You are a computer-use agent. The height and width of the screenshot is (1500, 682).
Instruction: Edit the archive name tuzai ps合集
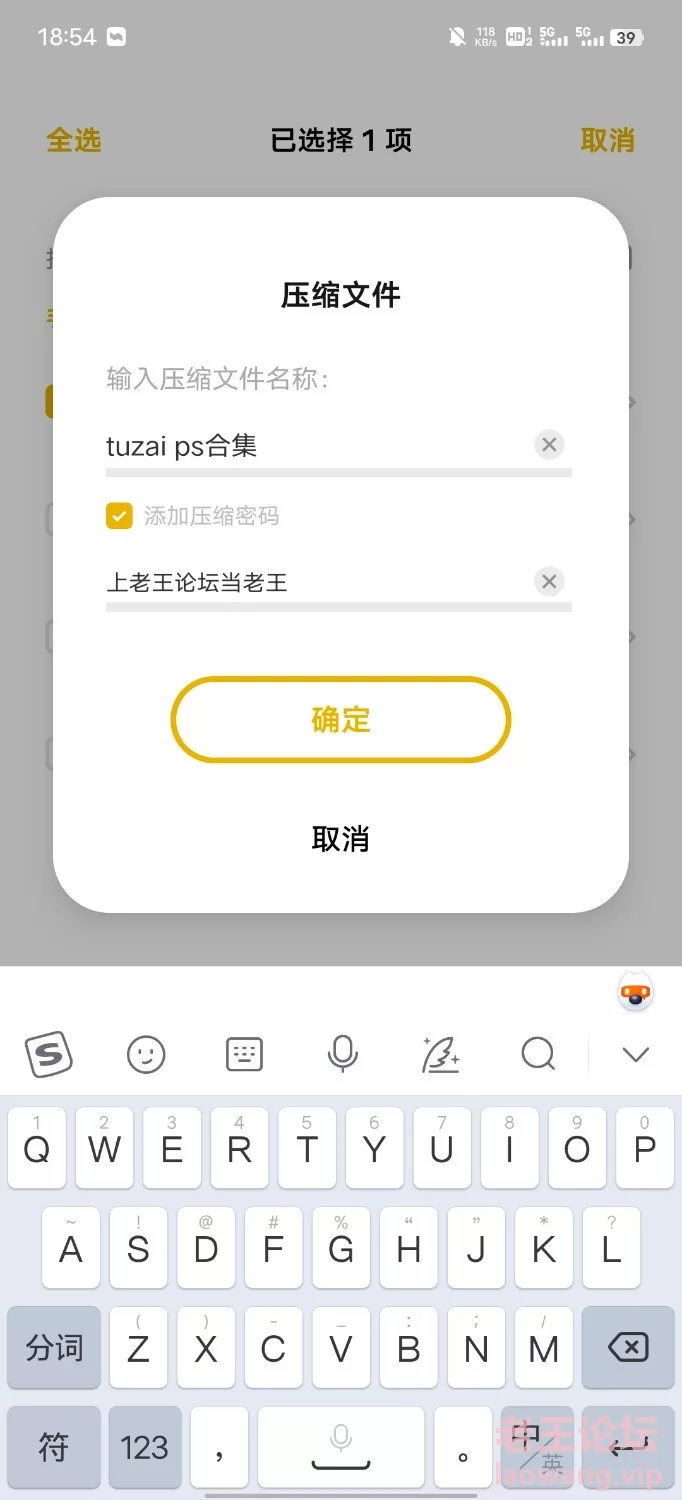point(318,445)
